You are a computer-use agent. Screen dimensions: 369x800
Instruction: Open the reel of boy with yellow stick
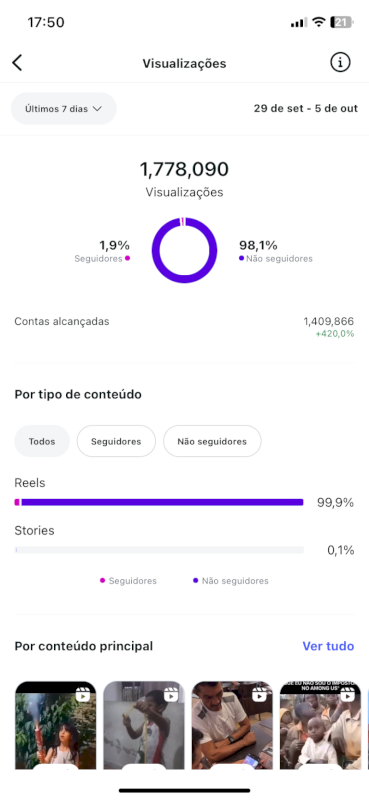tap(144, 725)
